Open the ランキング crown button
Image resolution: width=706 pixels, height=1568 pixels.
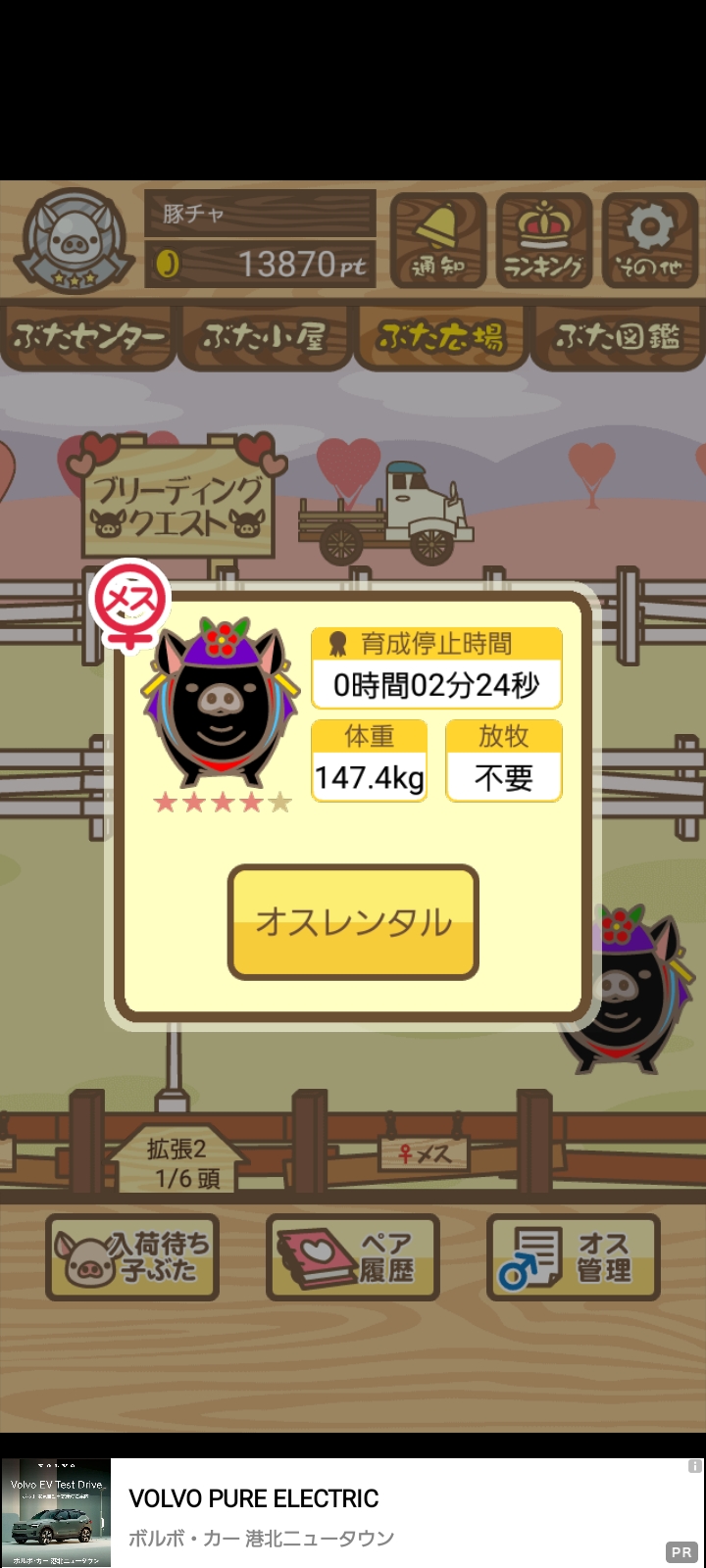point(544,240)
